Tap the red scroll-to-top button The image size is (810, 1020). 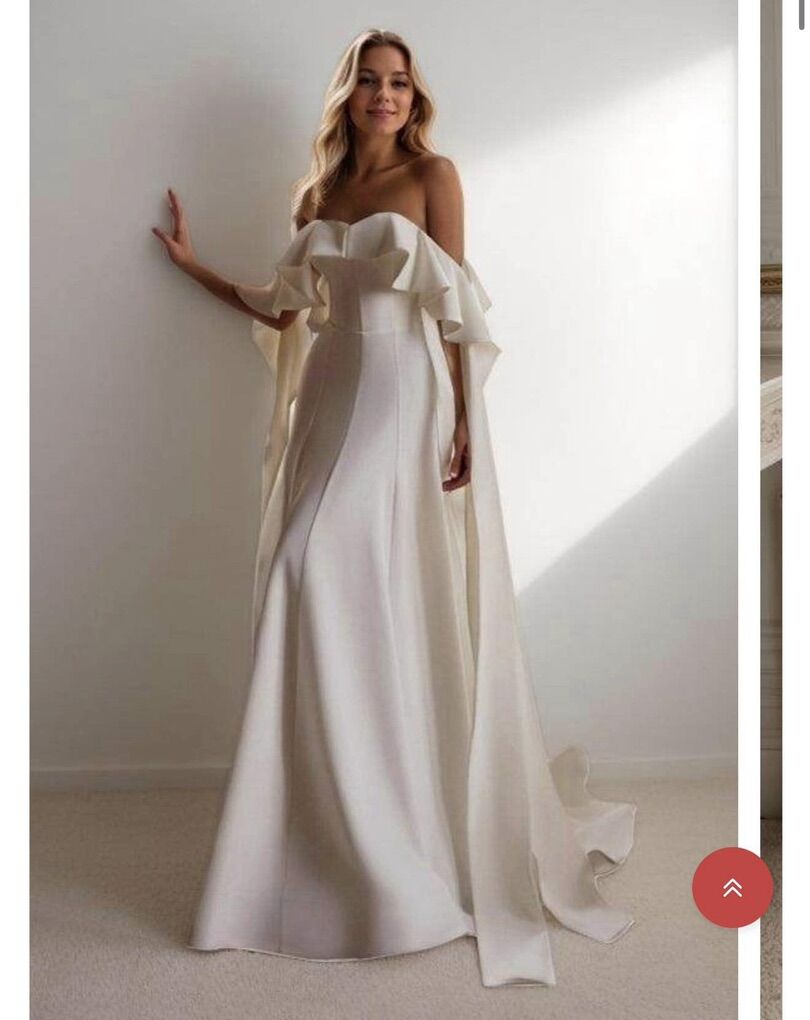point(732,887)
